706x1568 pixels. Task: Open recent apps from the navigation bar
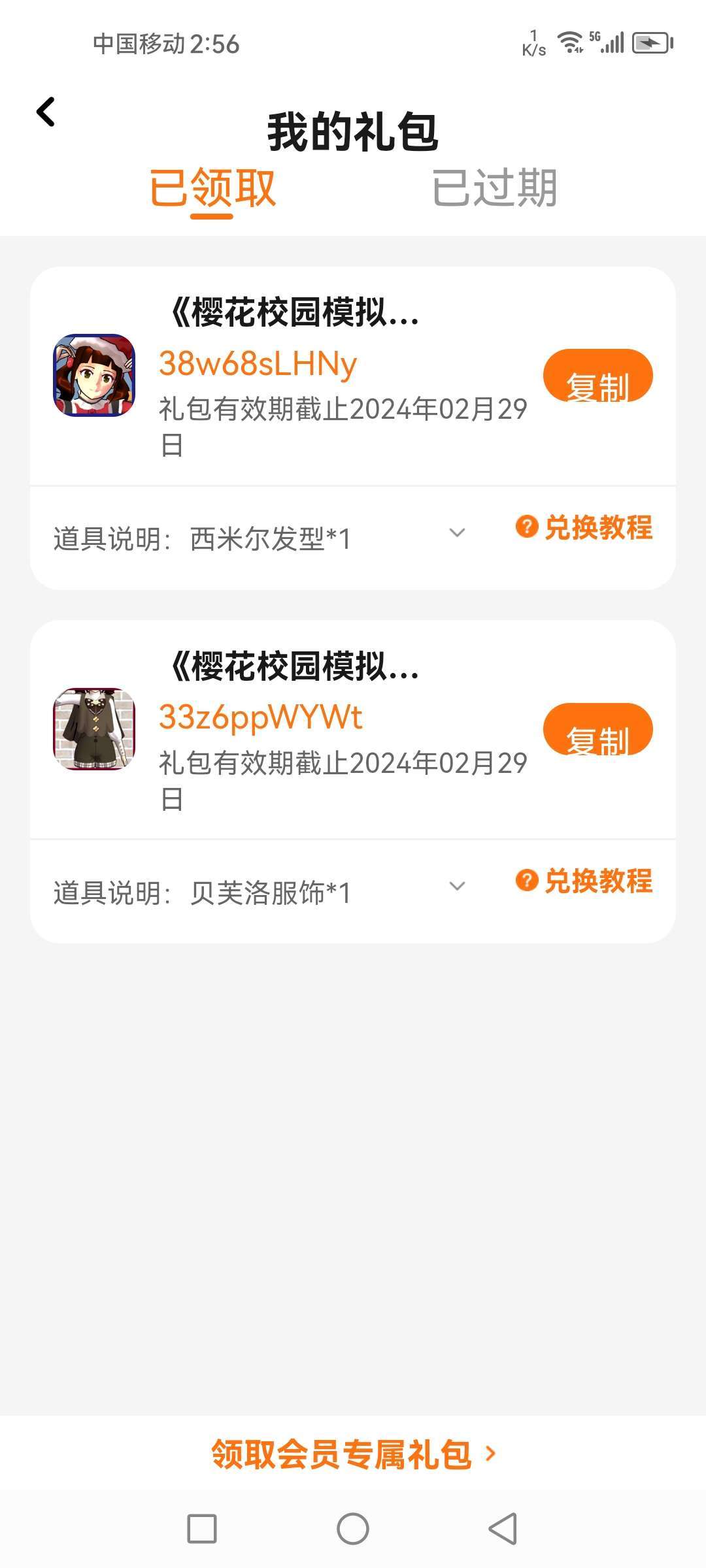tap(202, 1529)
